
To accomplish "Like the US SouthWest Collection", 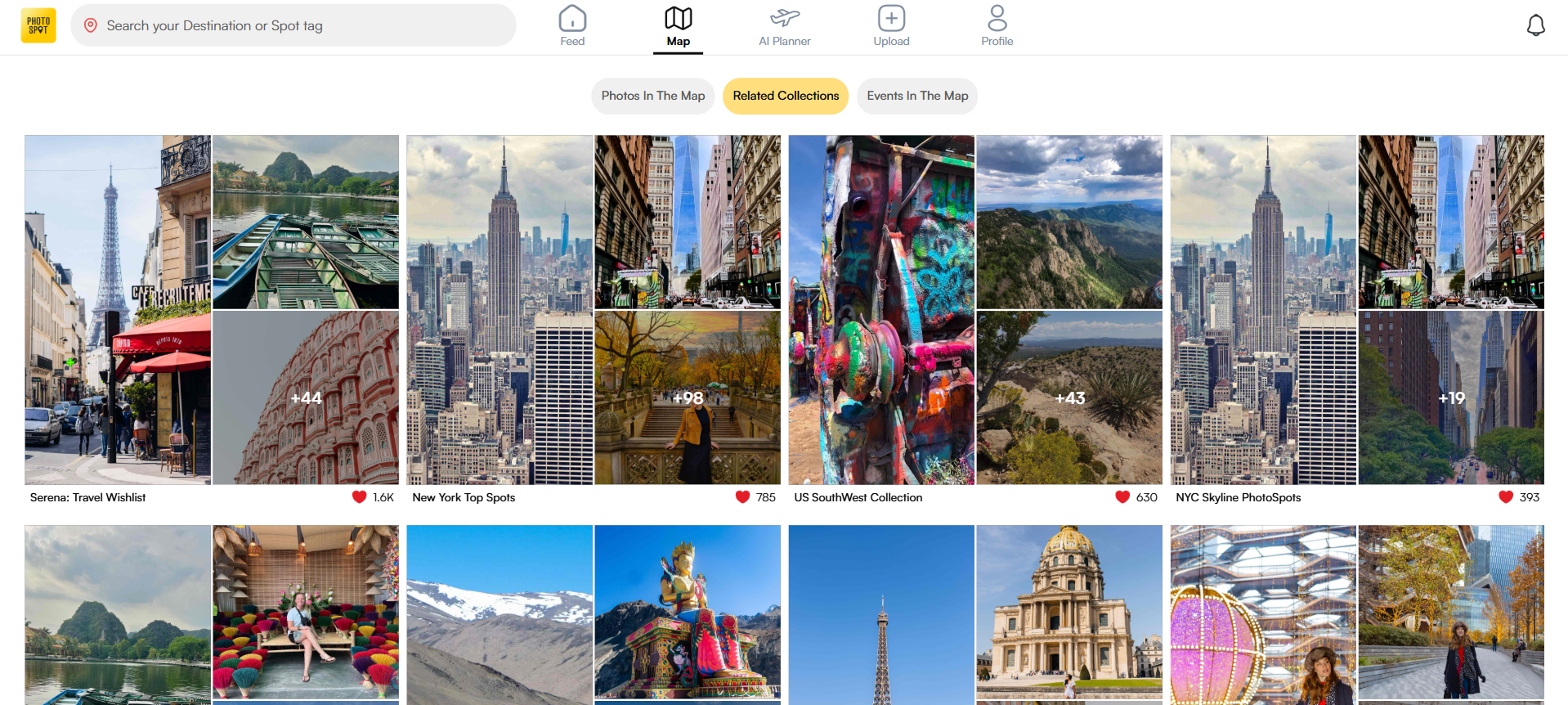I will pos(1122,497).
